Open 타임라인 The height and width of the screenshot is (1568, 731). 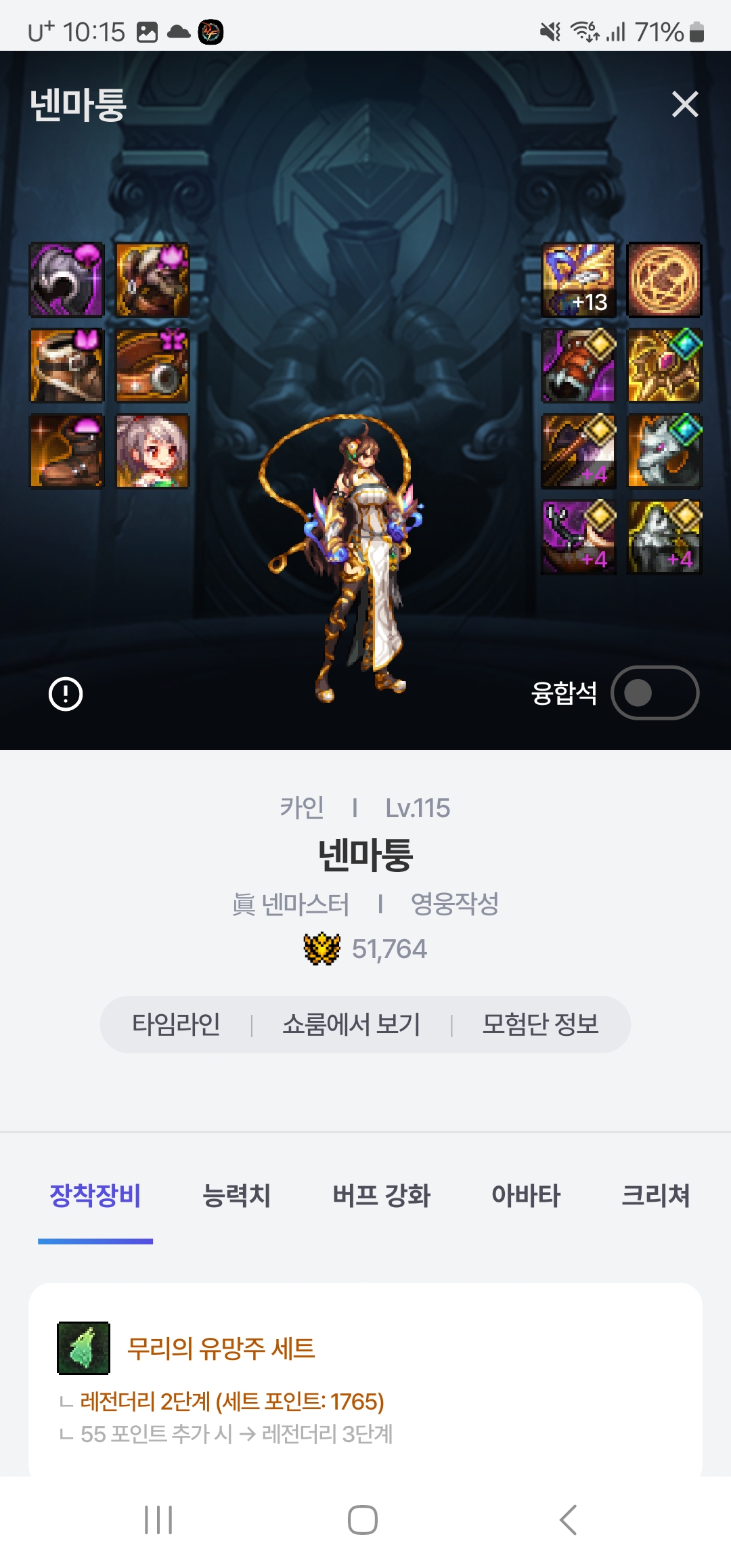176,1024
